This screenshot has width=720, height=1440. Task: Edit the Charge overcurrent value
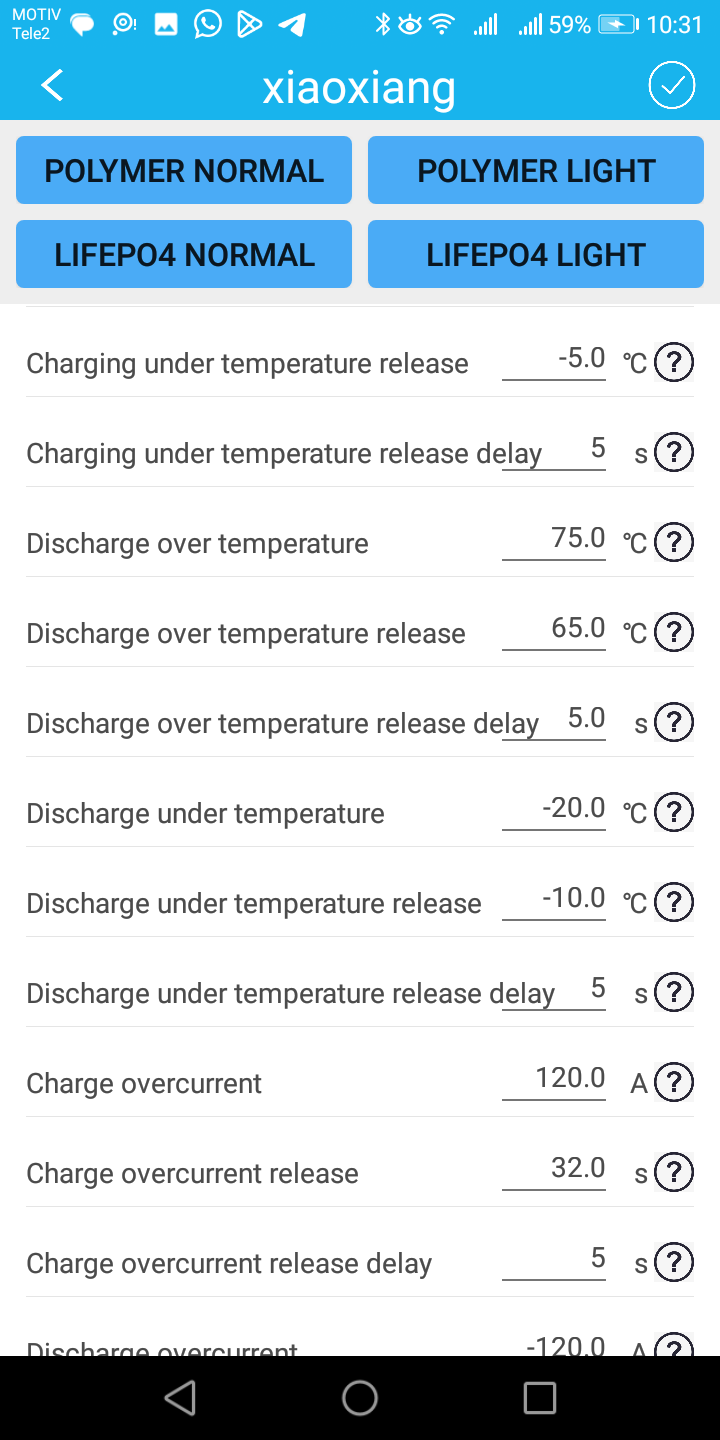point(554,1080)
